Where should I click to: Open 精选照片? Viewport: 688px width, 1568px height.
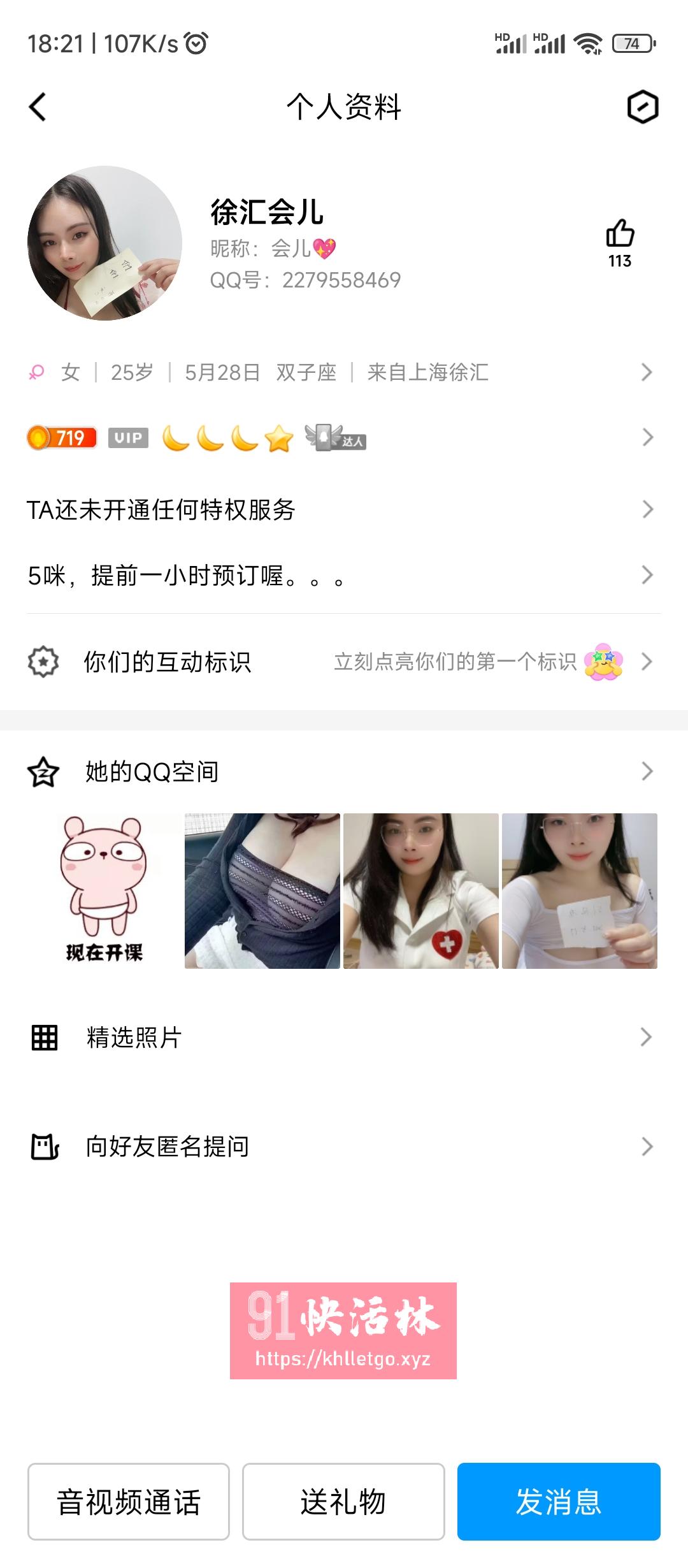click(344, 1037)
